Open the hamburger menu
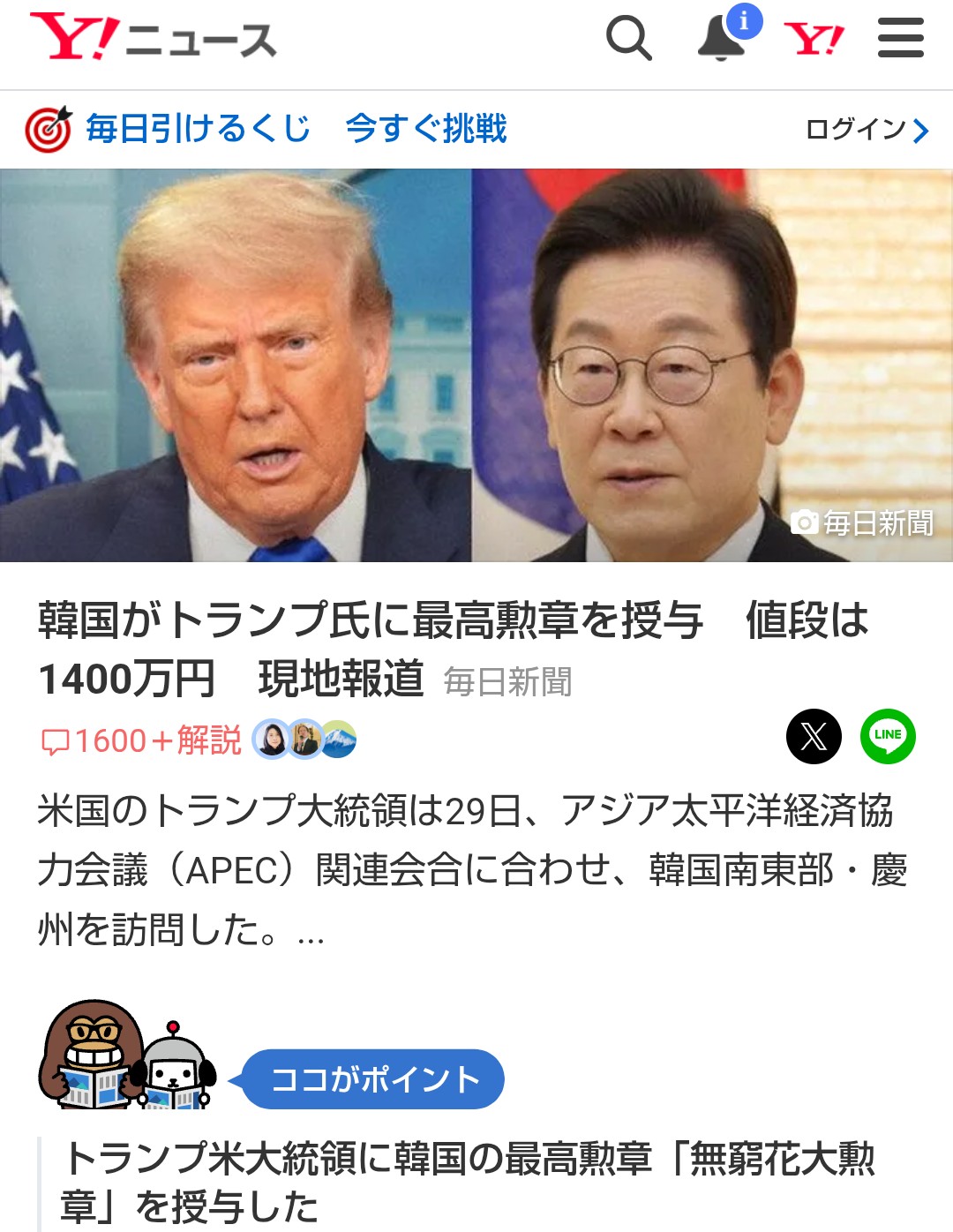Image resolution: width=953 pixels, height=1232 pixels. click(x=900, y=39)
